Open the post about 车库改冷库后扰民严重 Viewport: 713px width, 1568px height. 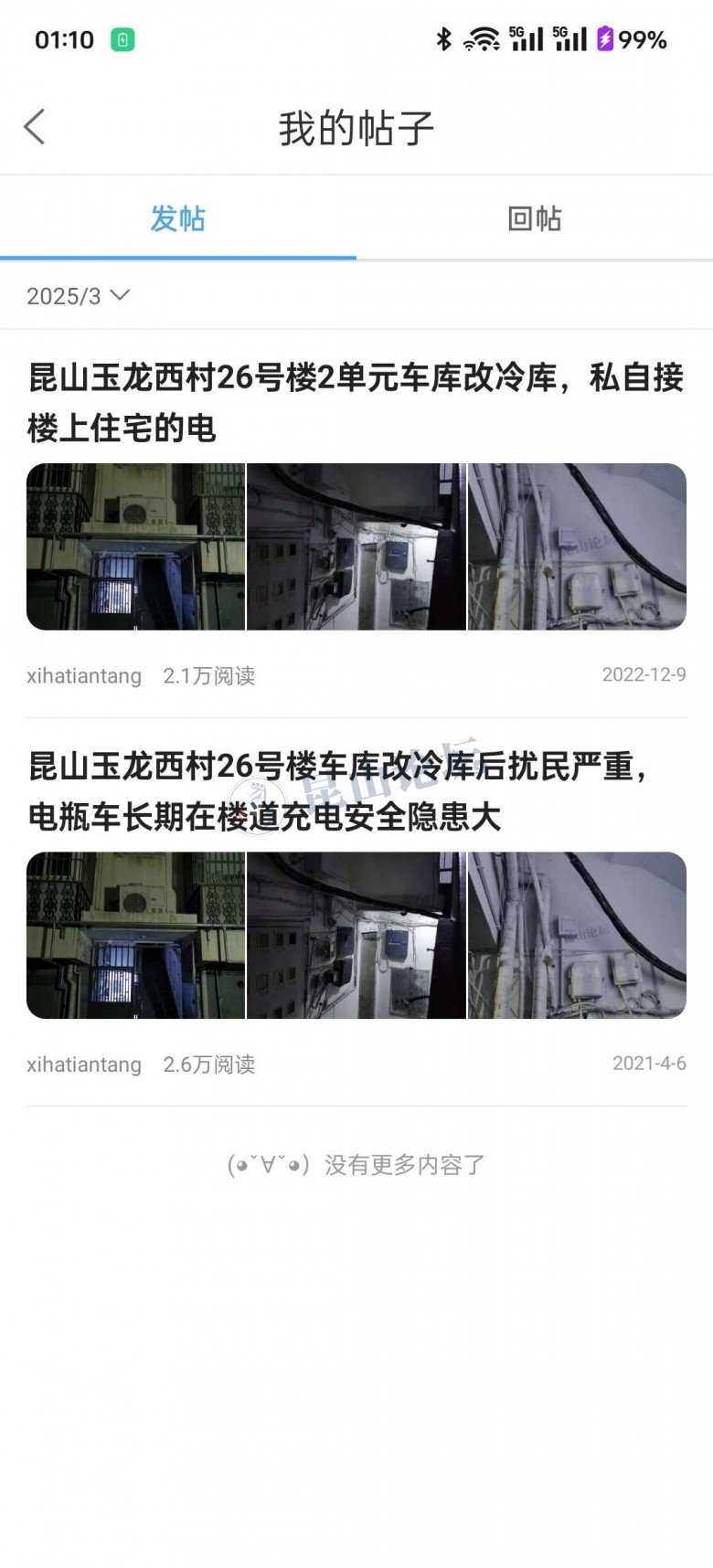point(356,791)
